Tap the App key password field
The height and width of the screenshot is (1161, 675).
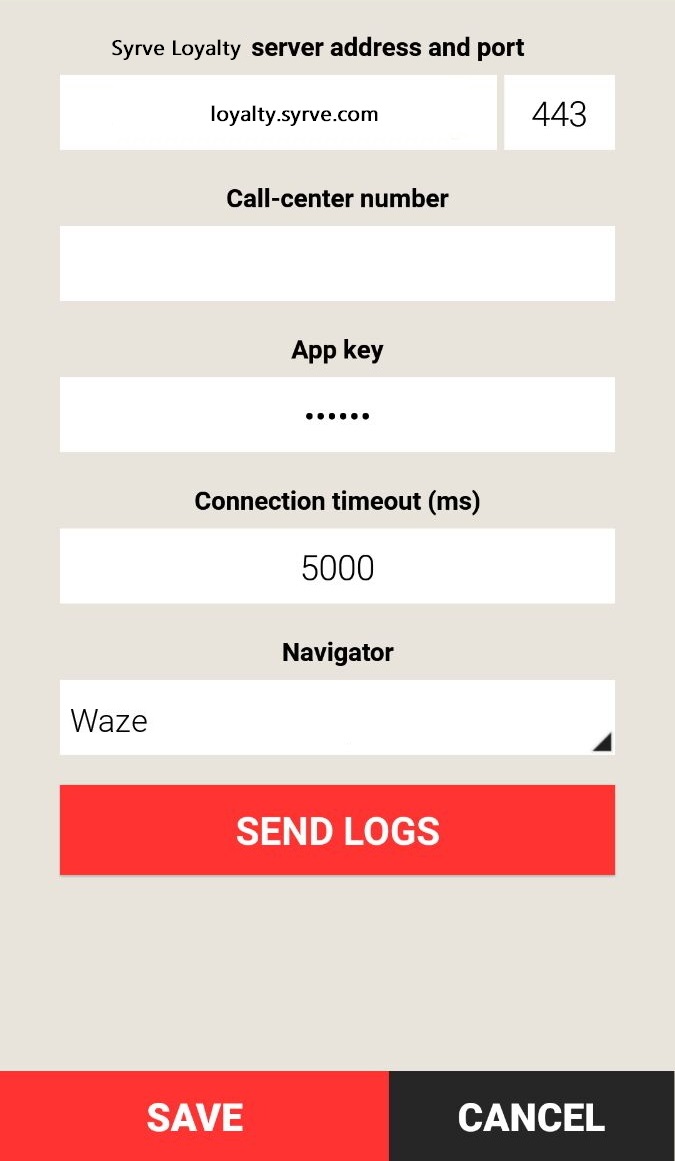(337, 414)
